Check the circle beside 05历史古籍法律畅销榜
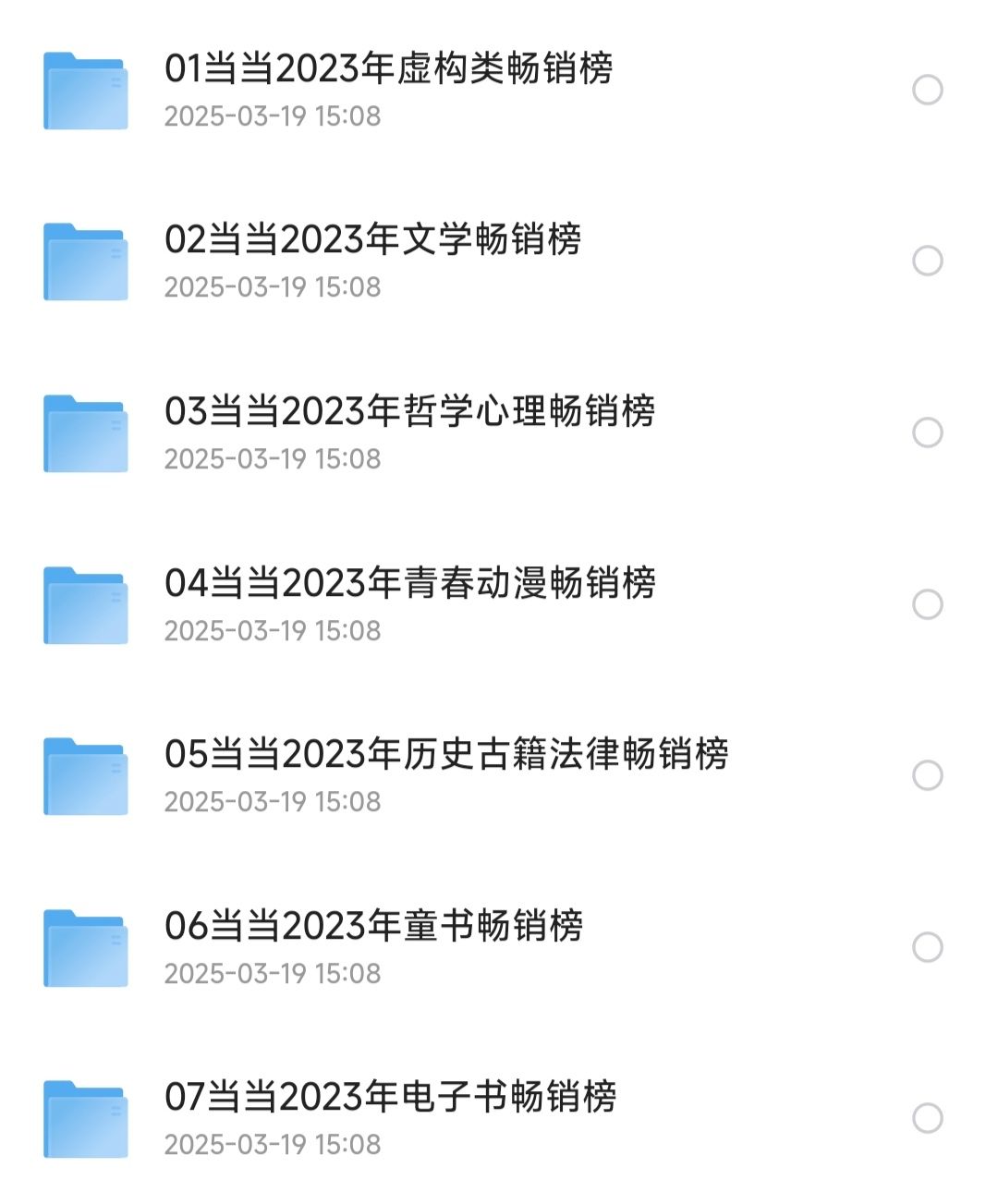Viewport: 998px width, 1204px height. click(927, 776)
